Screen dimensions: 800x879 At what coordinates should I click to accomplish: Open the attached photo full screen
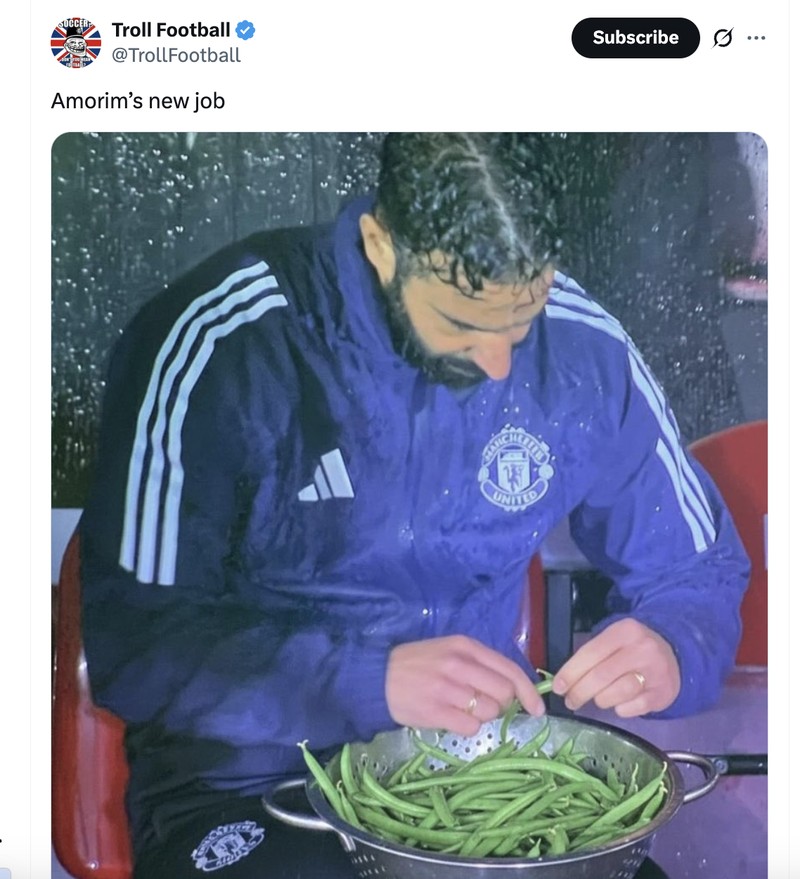tap(409, 500)
